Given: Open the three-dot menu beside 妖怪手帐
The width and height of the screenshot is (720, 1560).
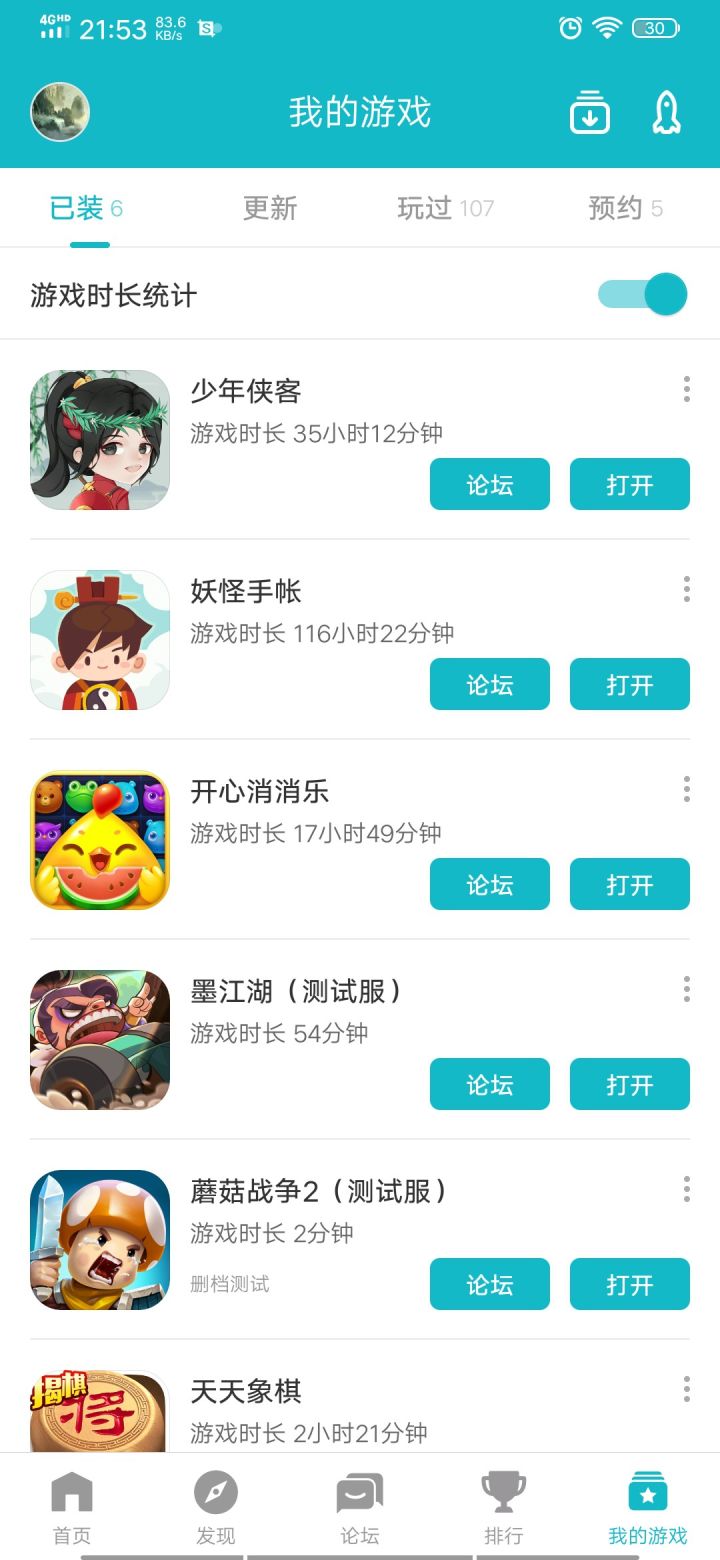Looking at the screenshot, I should click(686, 590).
